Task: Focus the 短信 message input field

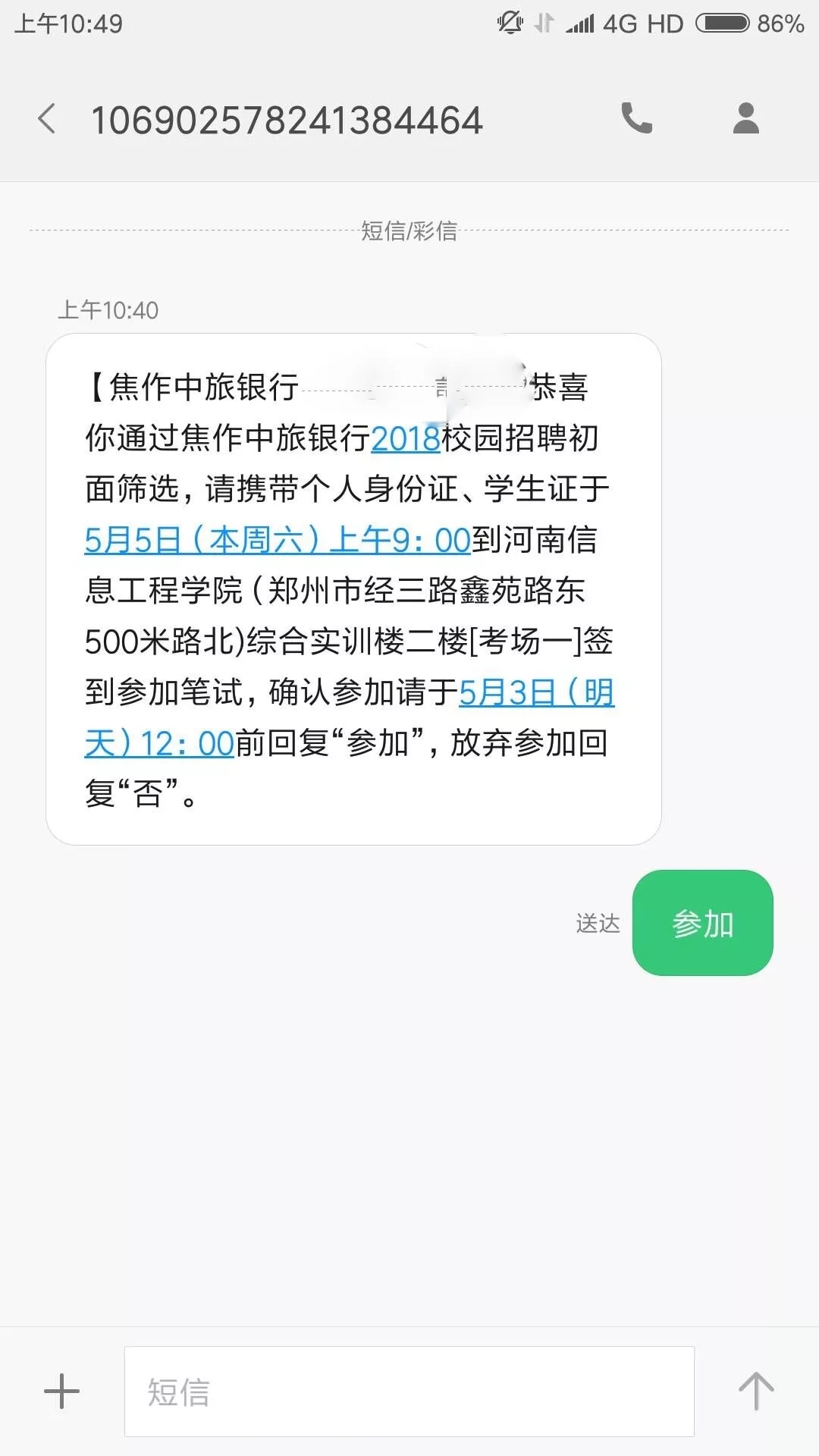Action: (409, 1392)
